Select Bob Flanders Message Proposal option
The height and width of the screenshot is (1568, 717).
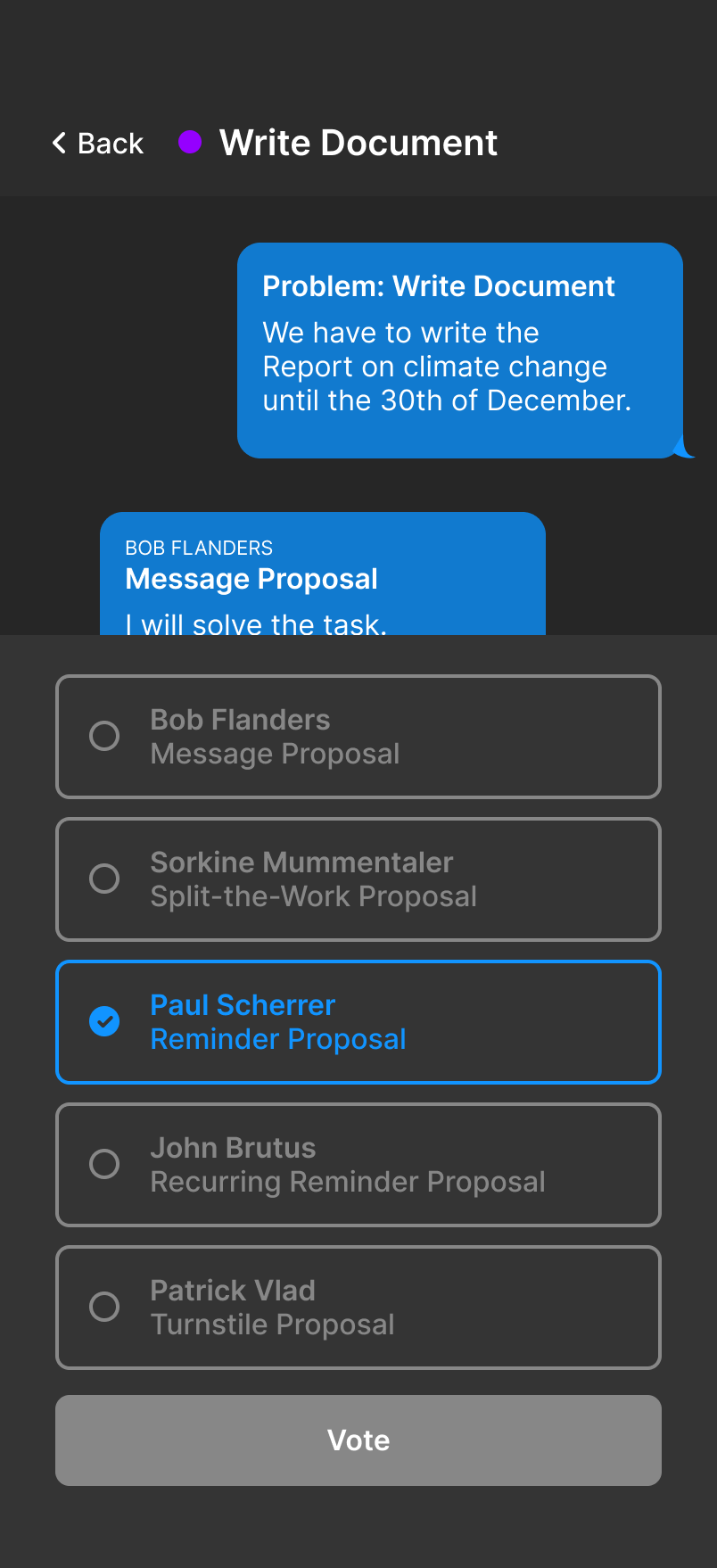click(358, 737)
